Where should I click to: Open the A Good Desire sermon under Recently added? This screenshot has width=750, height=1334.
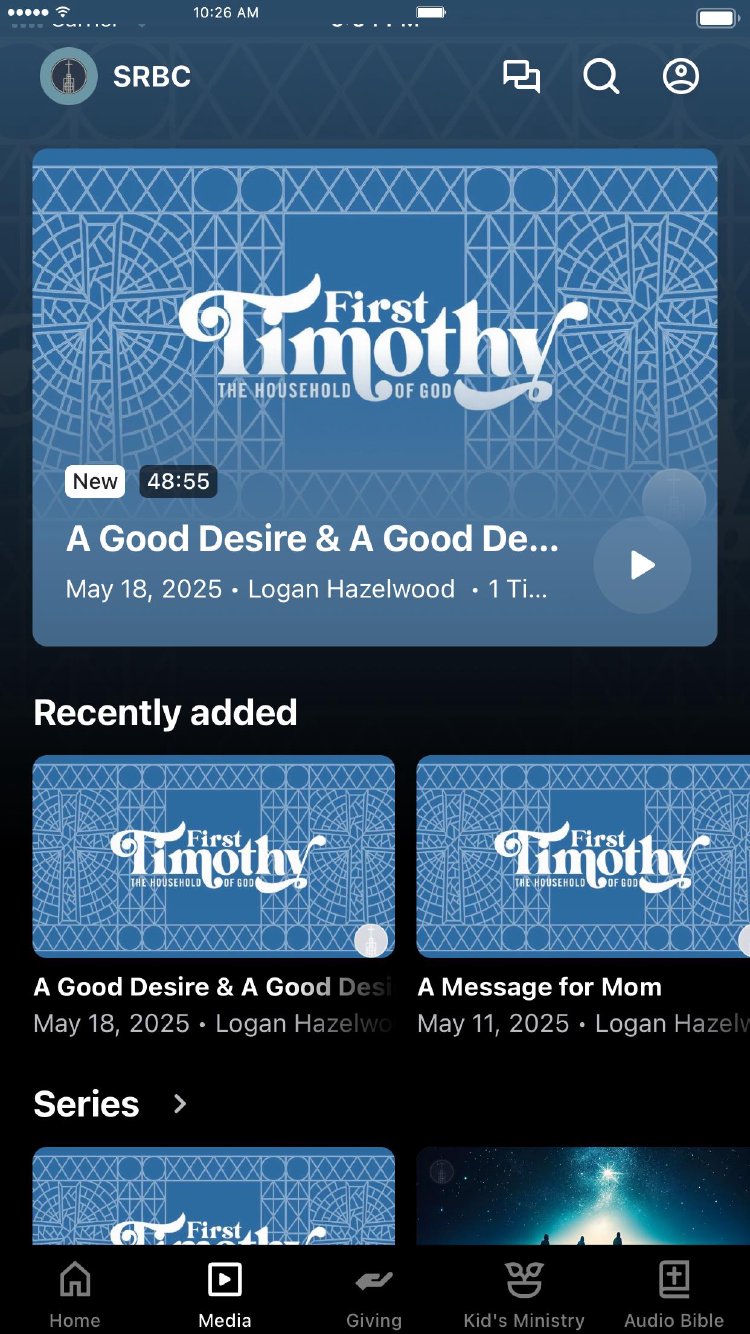214,856
